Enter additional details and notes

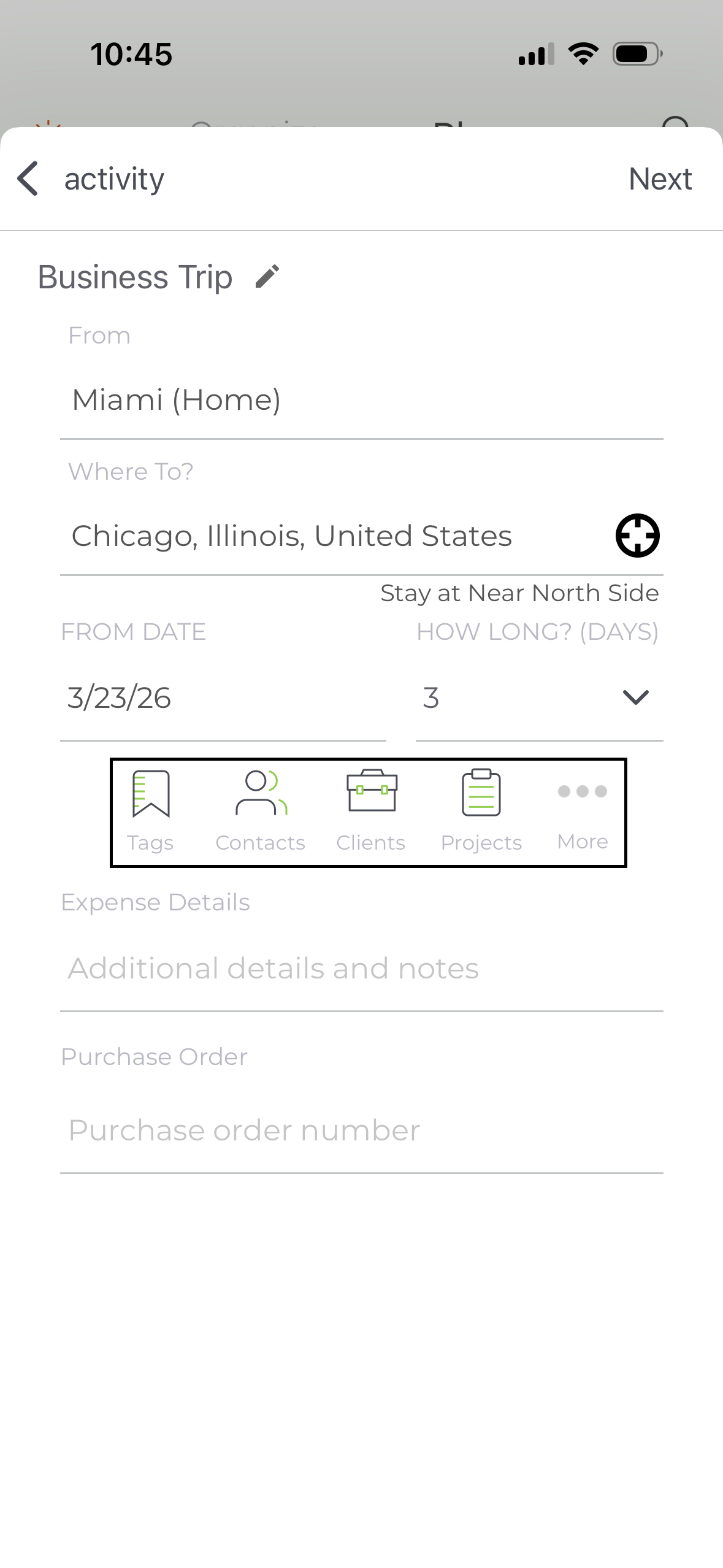click(x=362, y=969)
